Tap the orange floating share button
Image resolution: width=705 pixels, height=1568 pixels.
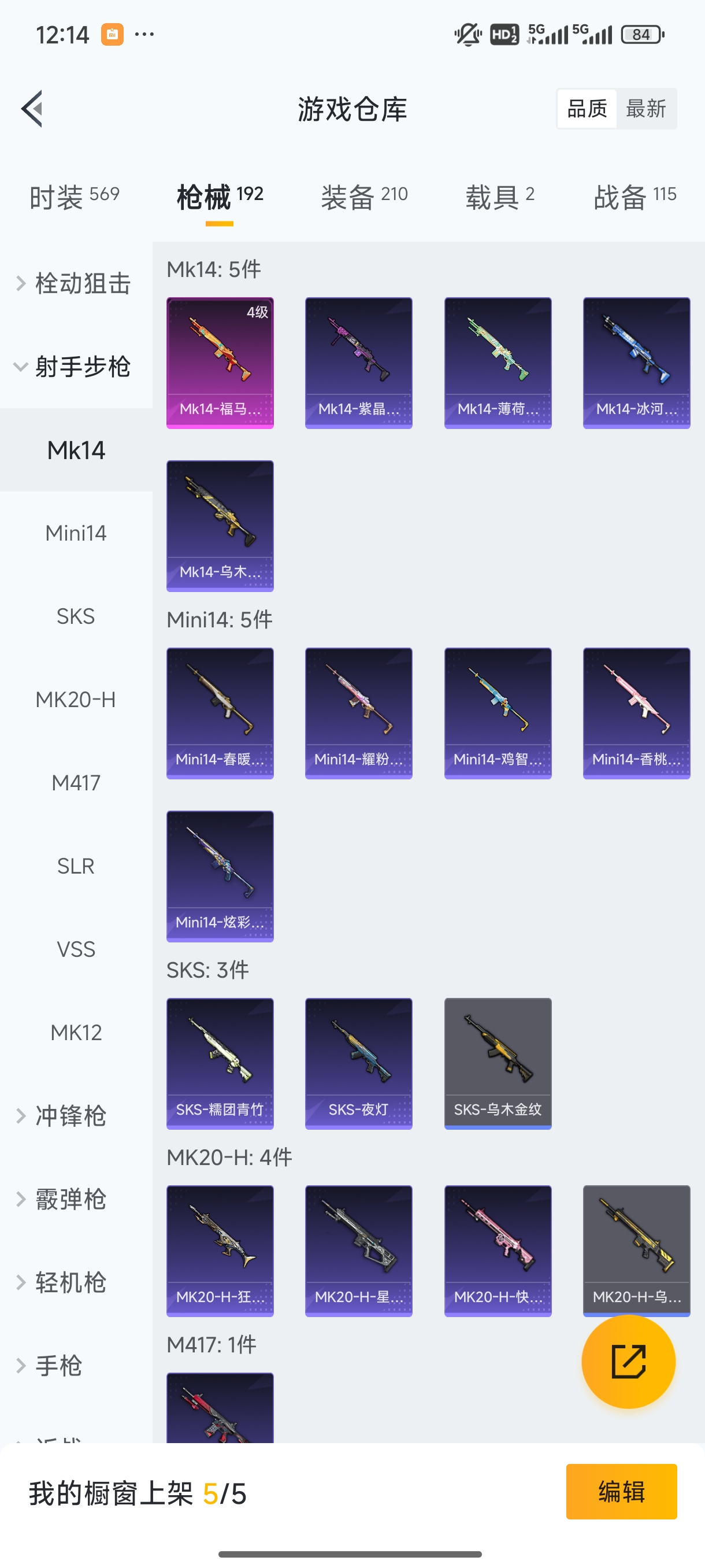tap(628, 1362)
